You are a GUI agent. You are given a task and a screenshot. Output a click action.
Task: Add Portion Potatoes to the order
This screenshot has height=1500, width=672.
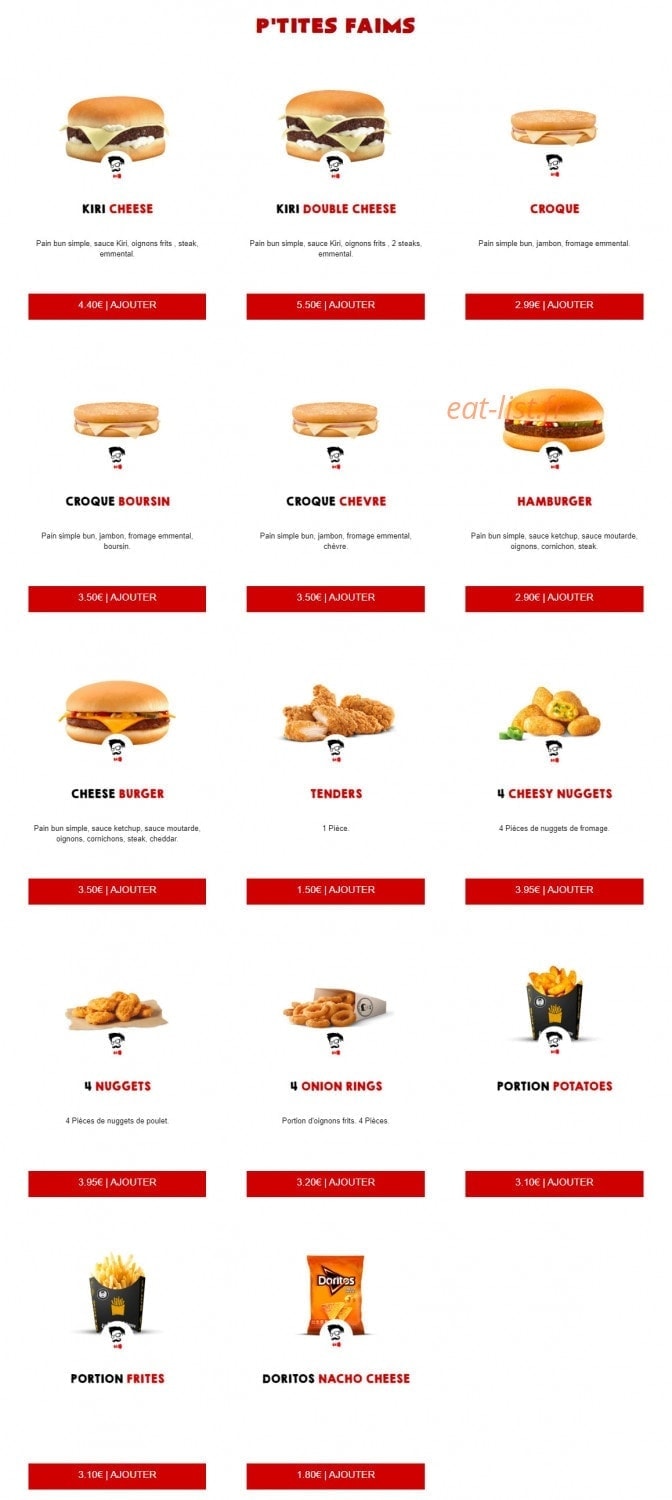(554, 1183)
